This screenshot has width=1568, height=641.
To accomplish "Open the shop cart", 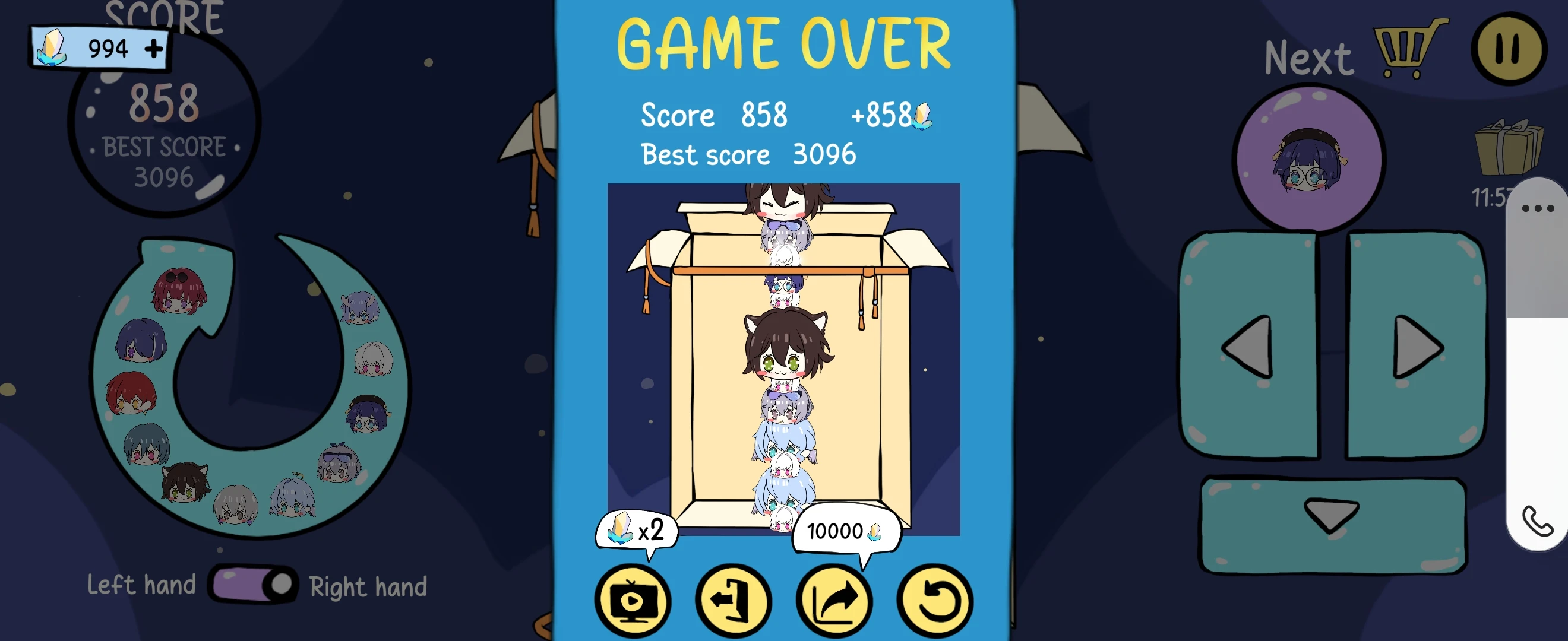I will pyautogui.click(x=1409, y=49).
